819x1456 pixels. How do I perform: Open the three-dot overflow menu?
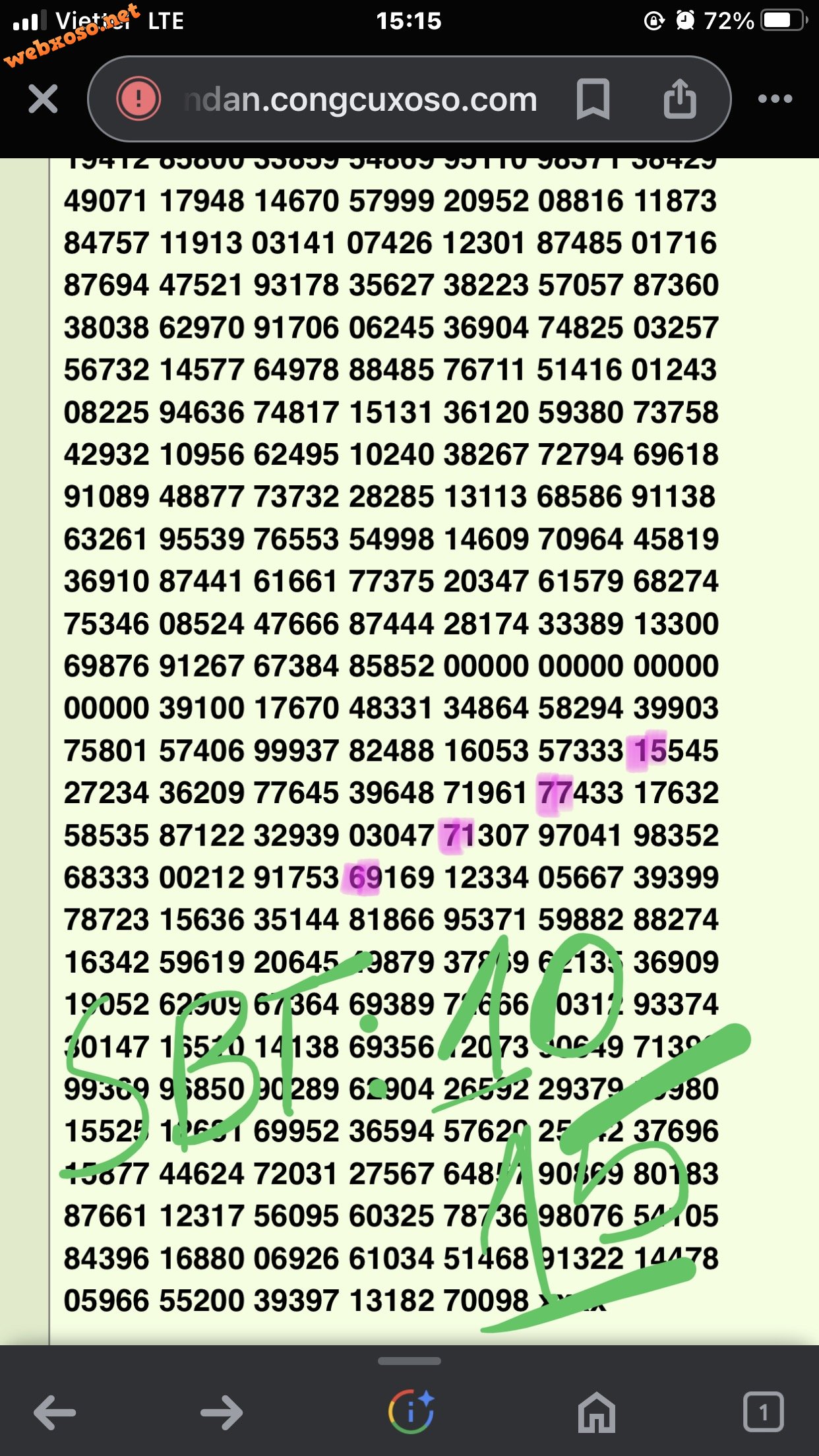[775, 99]
